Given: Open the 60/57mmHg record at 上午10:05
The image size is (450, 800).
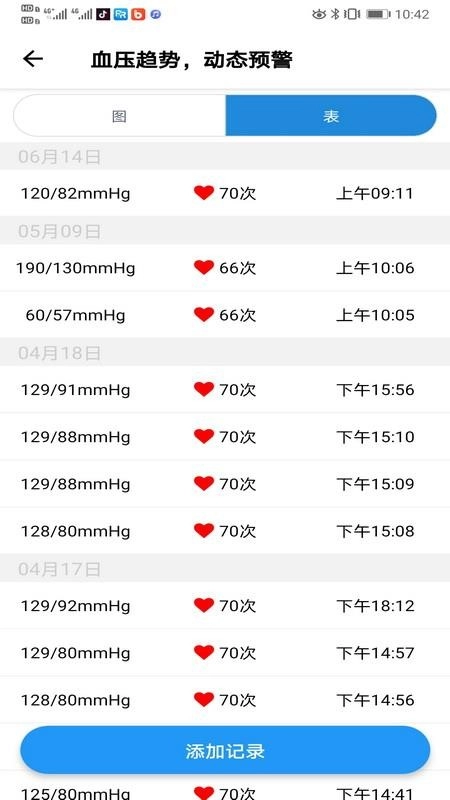Looking at the screenshot, I should click(225, 315).
